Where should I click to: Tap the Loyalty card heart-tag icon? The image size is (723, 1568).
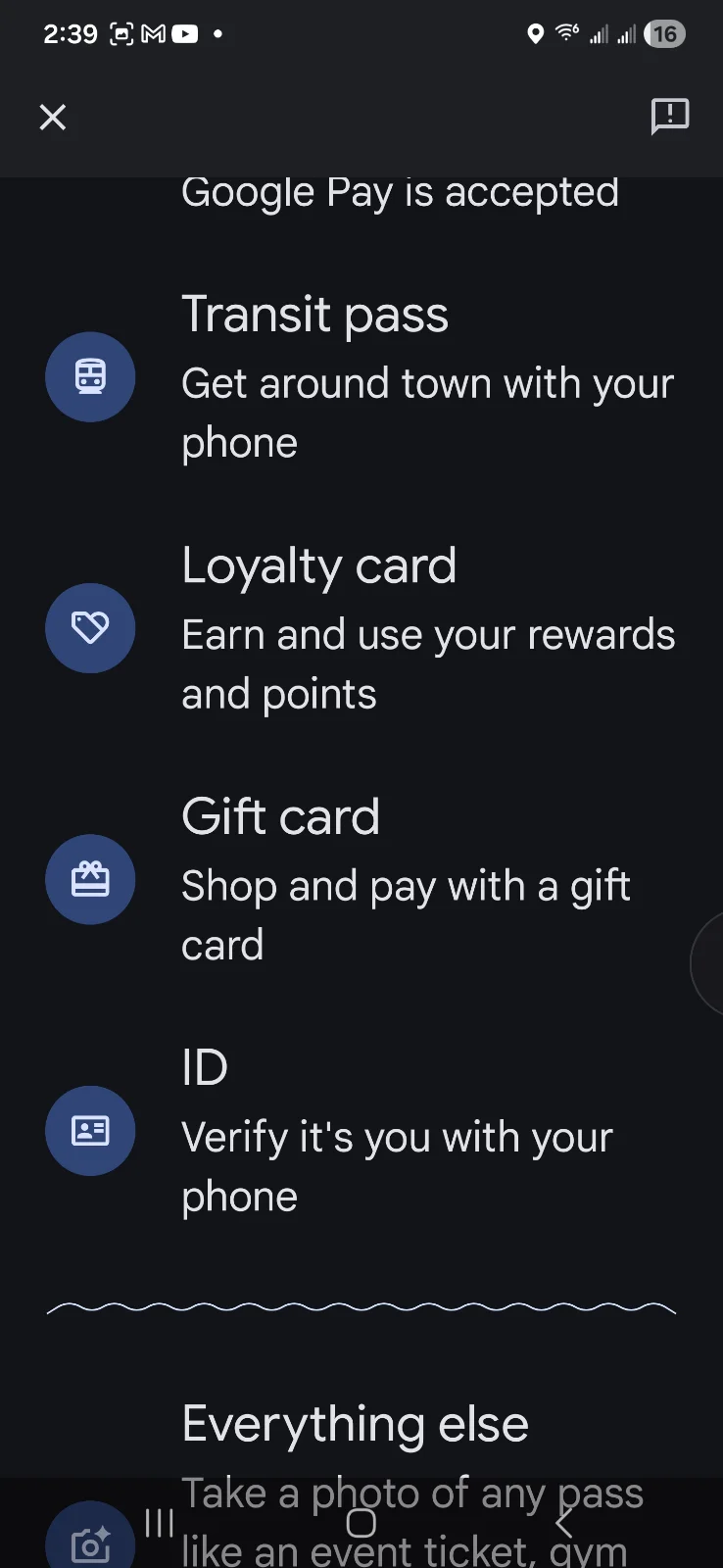tap(90, 627)
